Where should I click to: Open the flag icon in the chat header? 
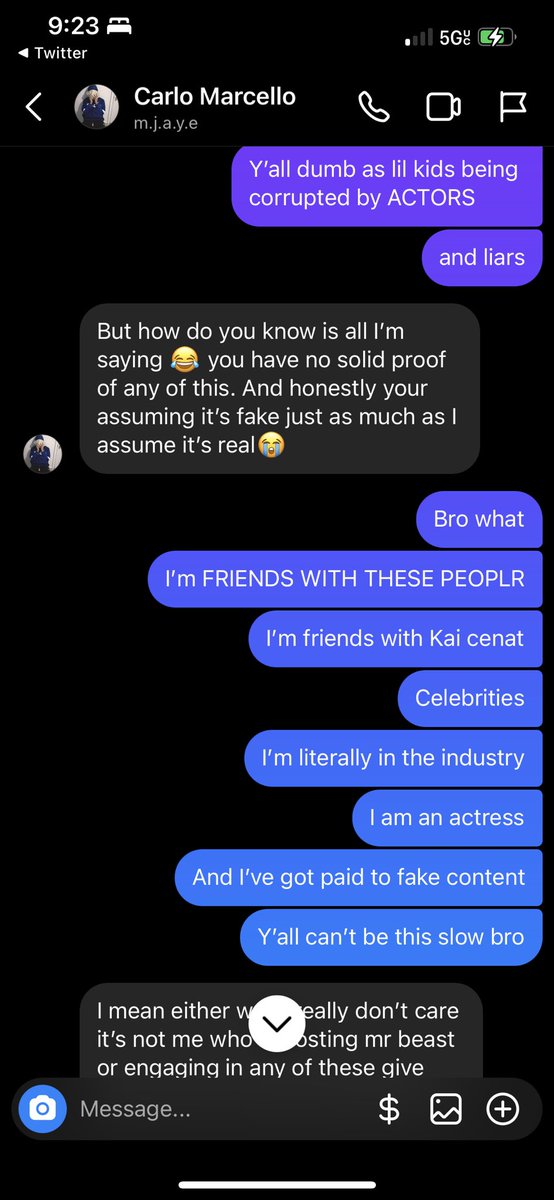[x=513, y=107]
